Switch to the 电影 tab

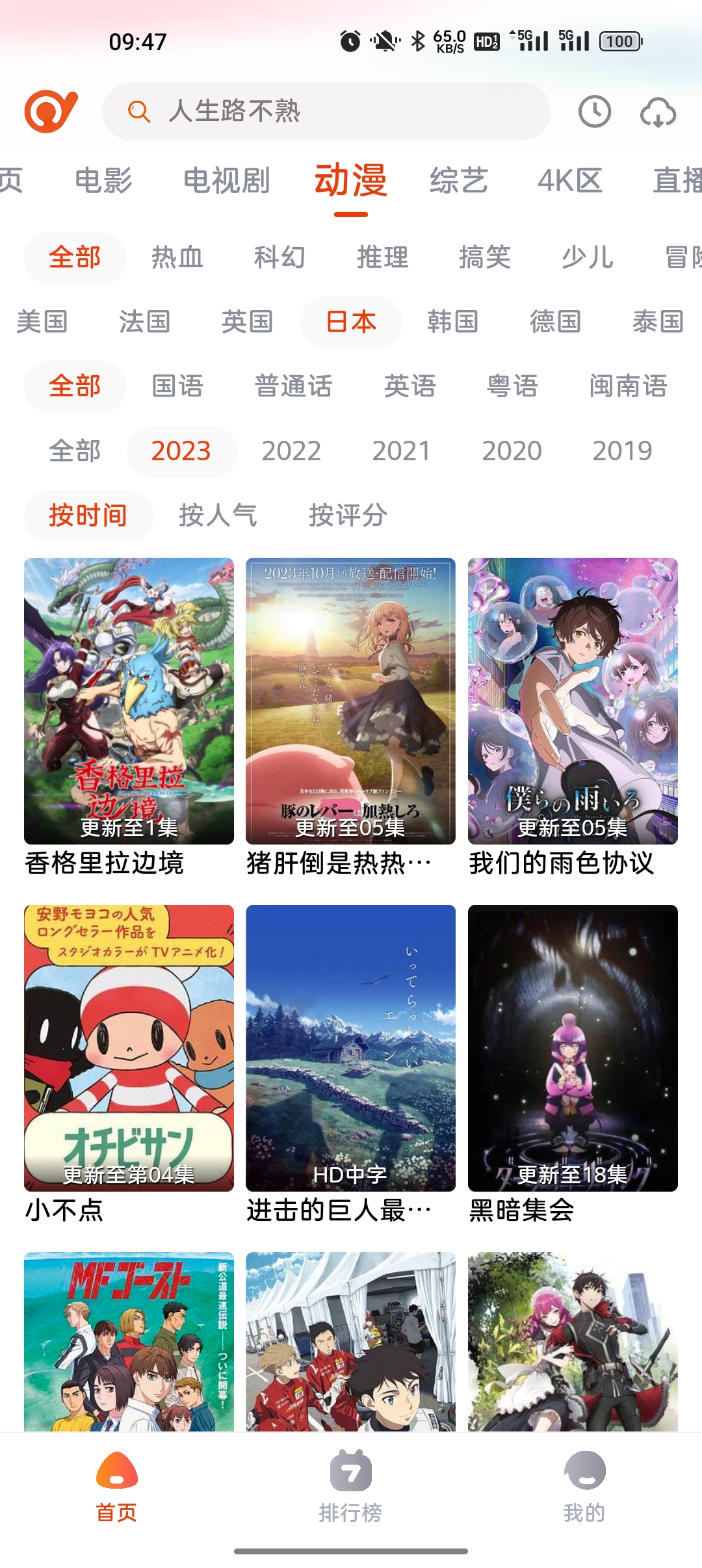(x=103, y=181)
